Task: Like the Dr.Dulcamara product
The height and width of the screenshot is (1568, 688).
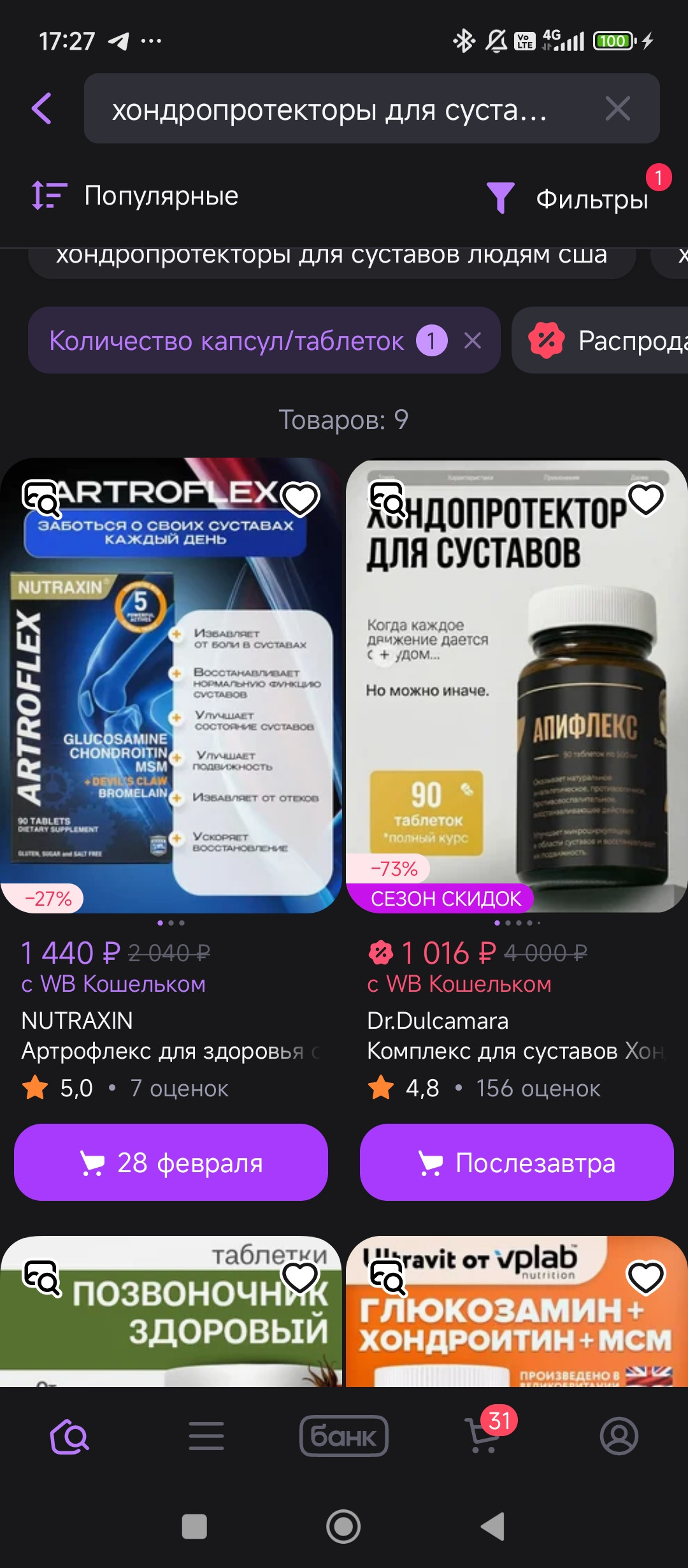Action: click(x=646, y=498)
